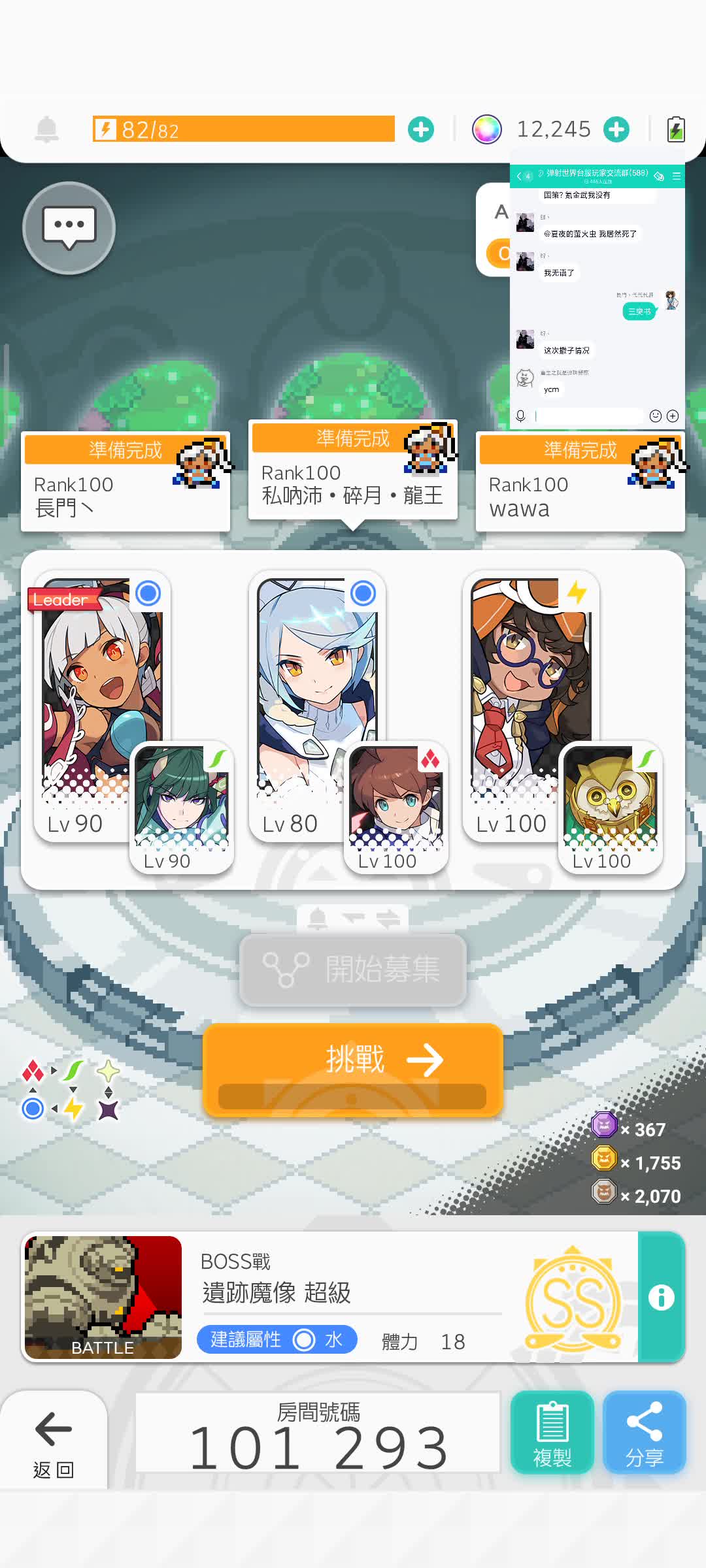This screenshot has width=706, height=1568.
Task: Open the notification bell
Action: coord(46,129)
